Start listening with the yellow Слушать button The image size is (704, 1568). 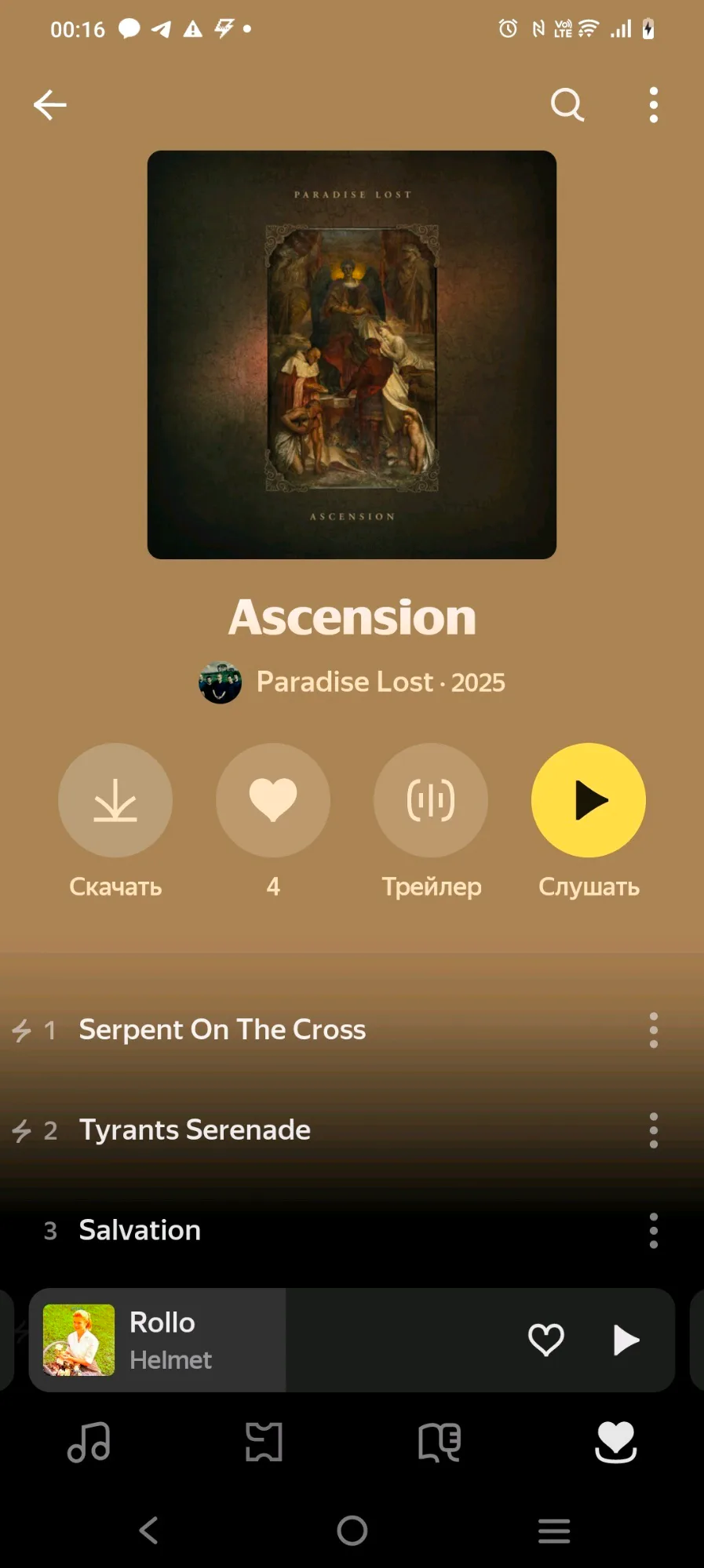(x=589, y=800)
